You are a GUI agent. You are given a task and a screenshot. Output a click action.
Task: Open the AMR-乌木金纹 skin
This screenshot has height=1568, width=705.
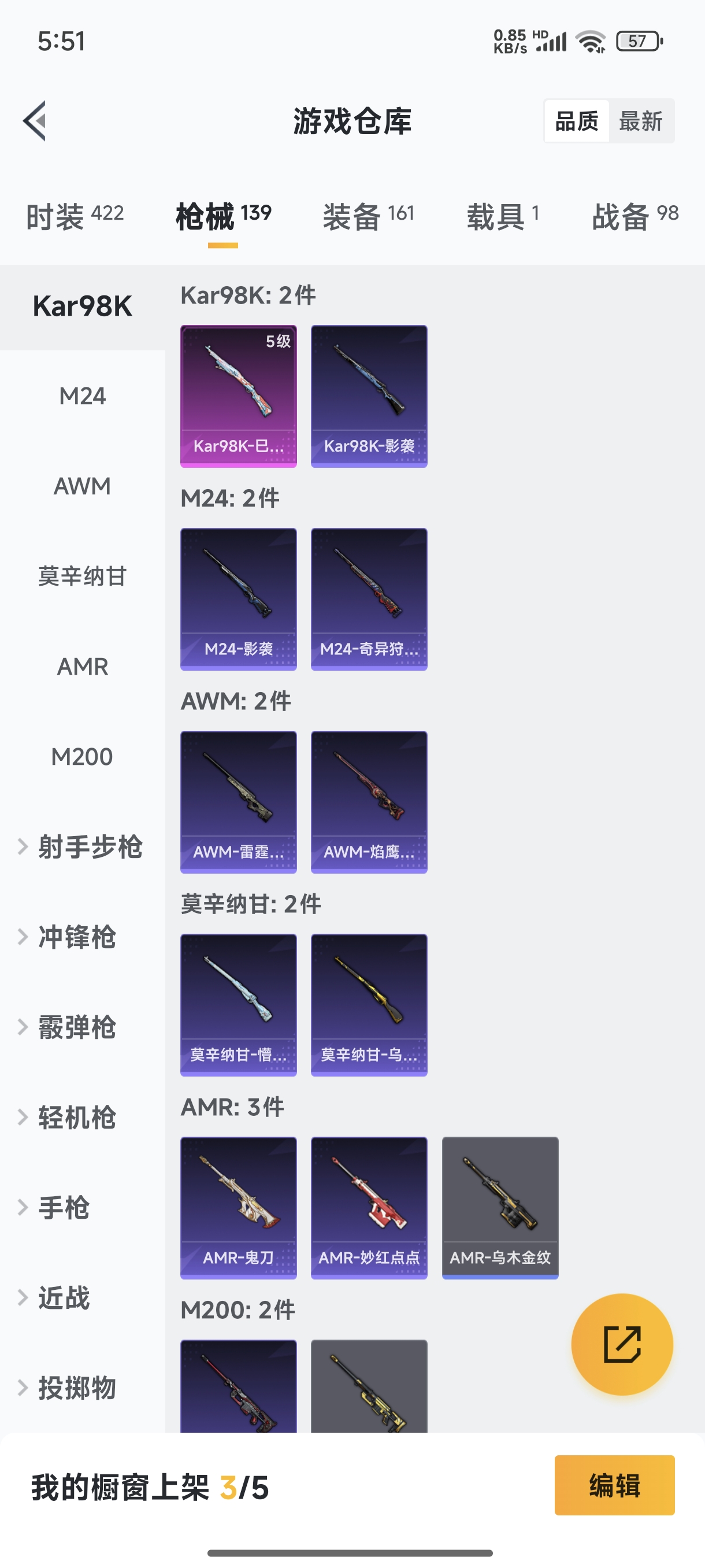[500, 1208]
